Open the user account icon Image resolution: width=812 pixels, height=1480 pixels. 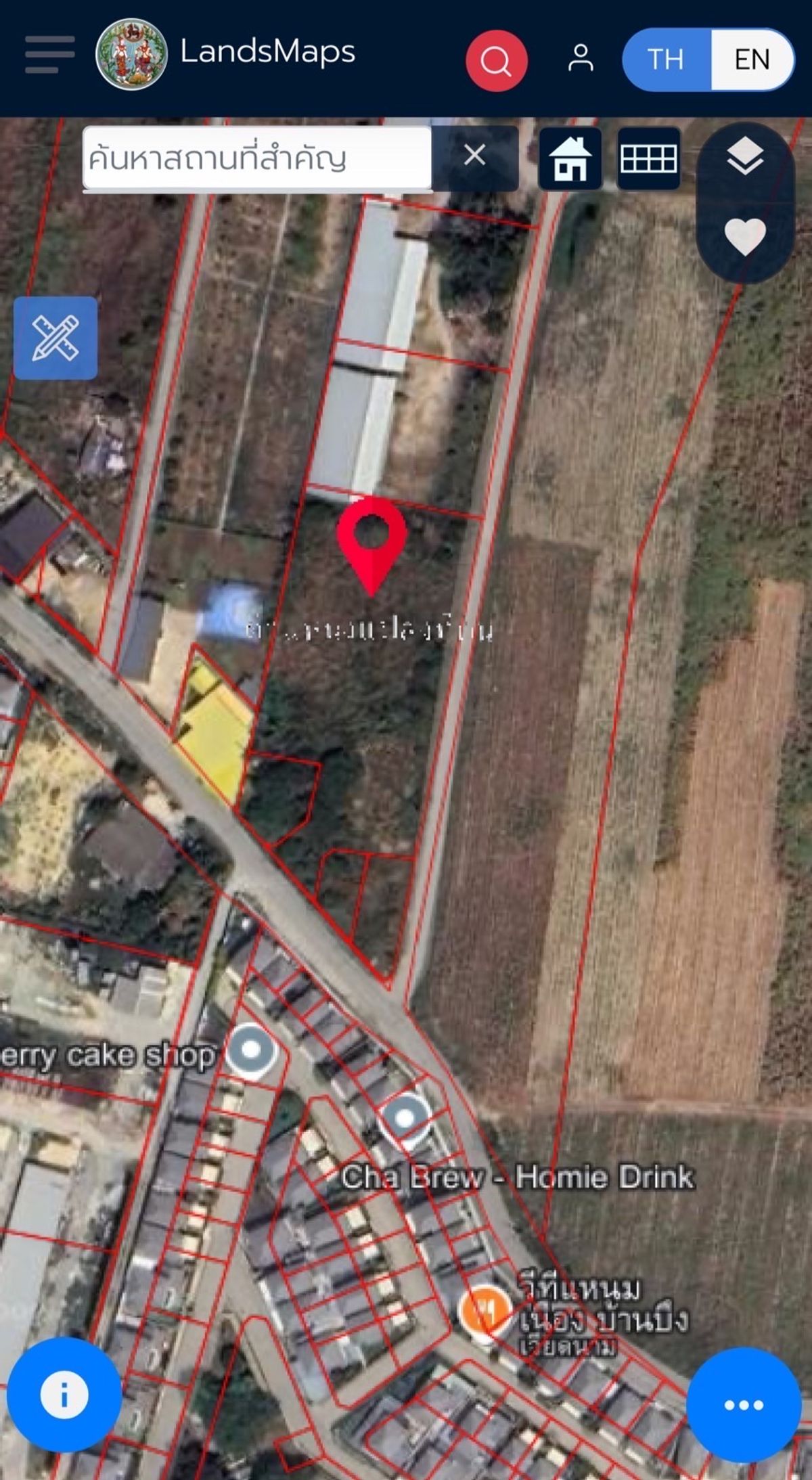[580, 58]
